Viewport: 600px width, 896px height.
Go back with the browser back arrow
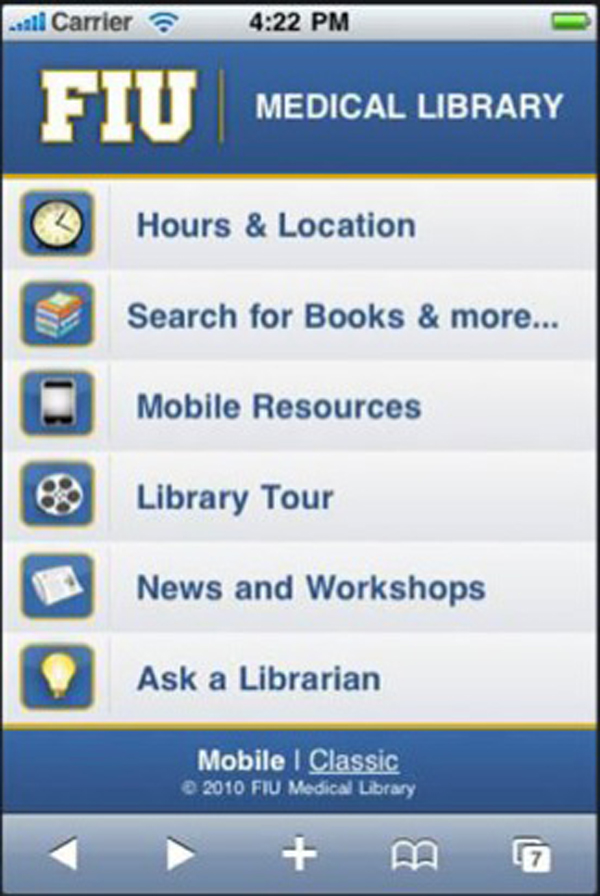coord(63,854)
